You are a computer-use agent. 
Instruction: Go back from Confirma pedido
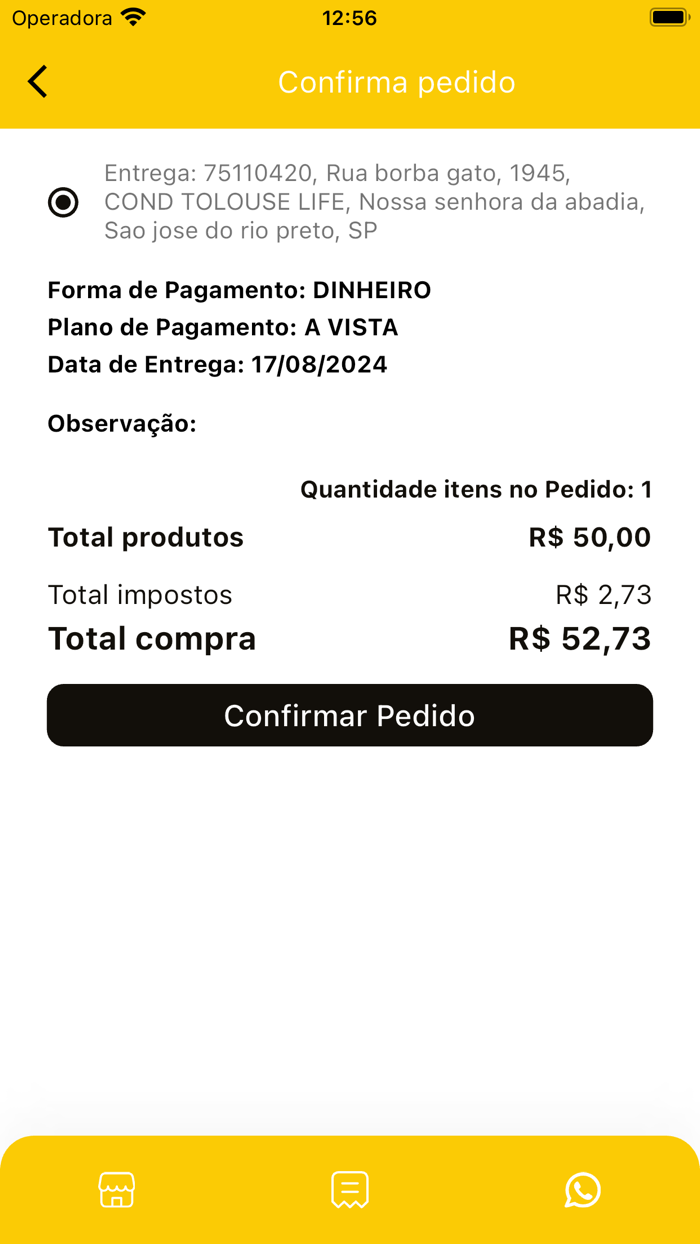click(x=38, y=82)
